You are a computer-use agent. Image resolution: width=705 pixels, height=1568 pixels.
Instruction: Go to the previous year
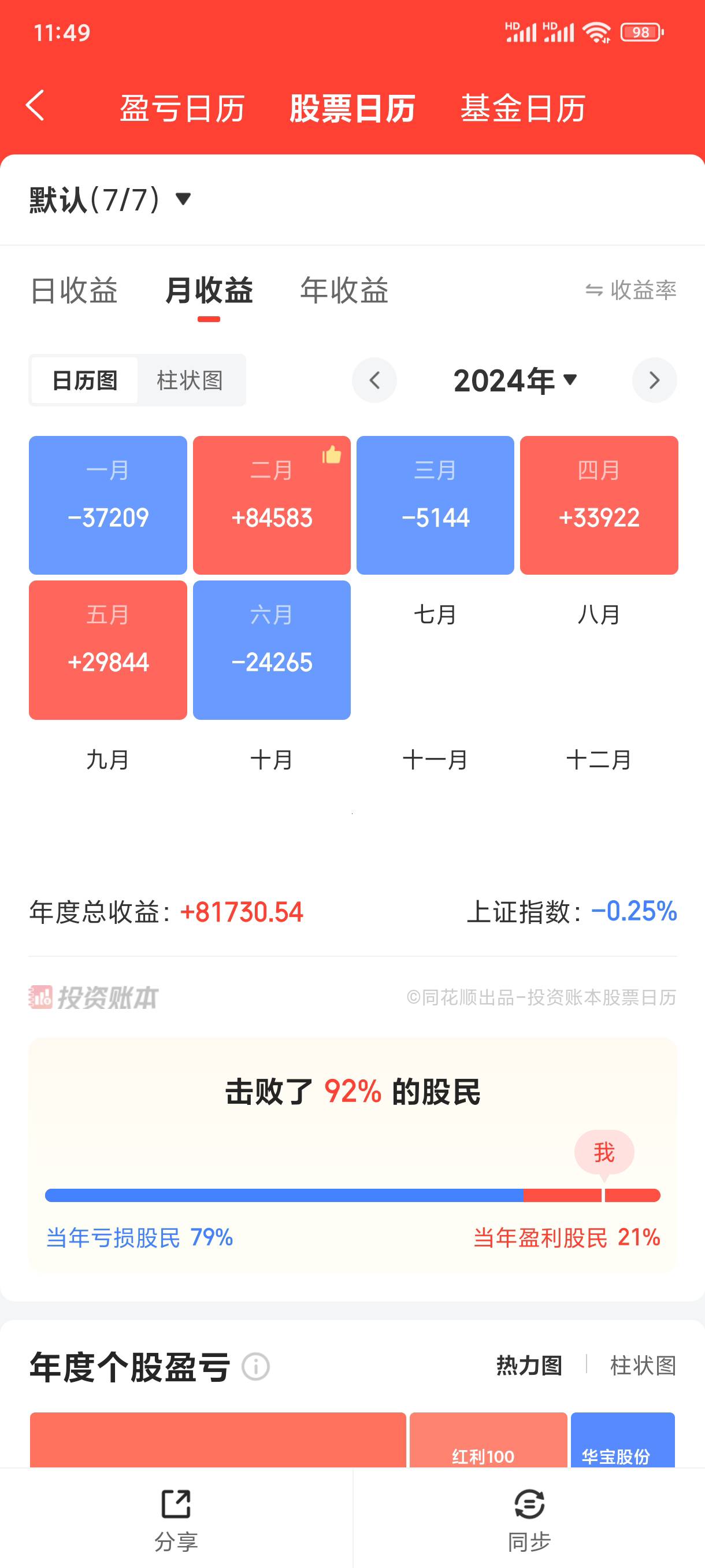pyautogui.click(x=374, y=380)
